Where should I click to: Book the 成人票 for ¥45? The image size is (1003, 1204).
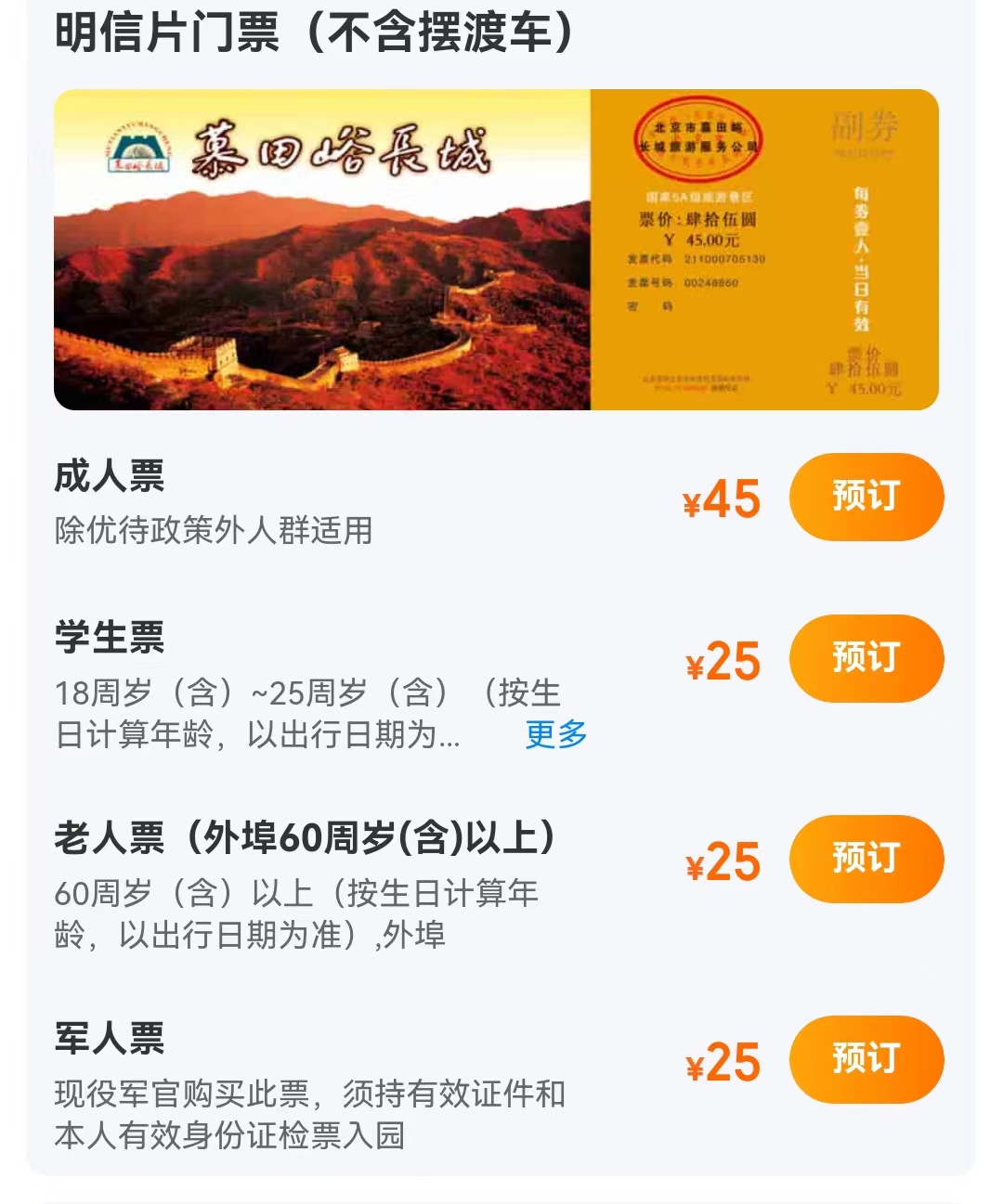866,497
